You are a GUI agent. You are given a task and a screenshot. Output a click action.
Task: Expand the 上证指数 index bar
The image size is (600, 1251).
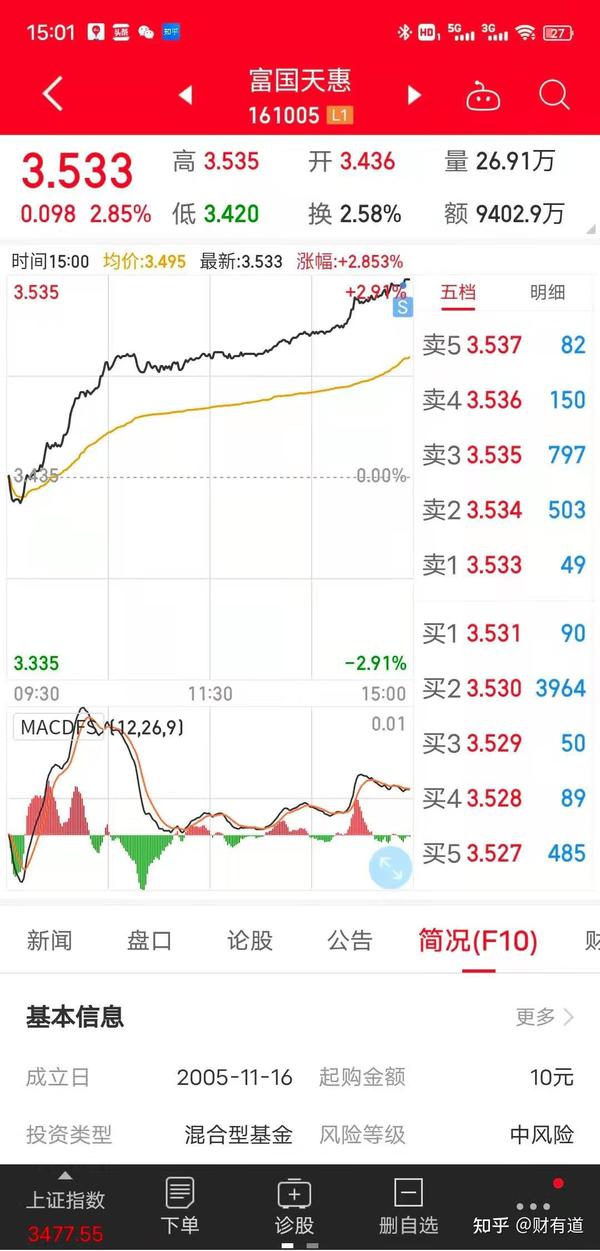65,1200
